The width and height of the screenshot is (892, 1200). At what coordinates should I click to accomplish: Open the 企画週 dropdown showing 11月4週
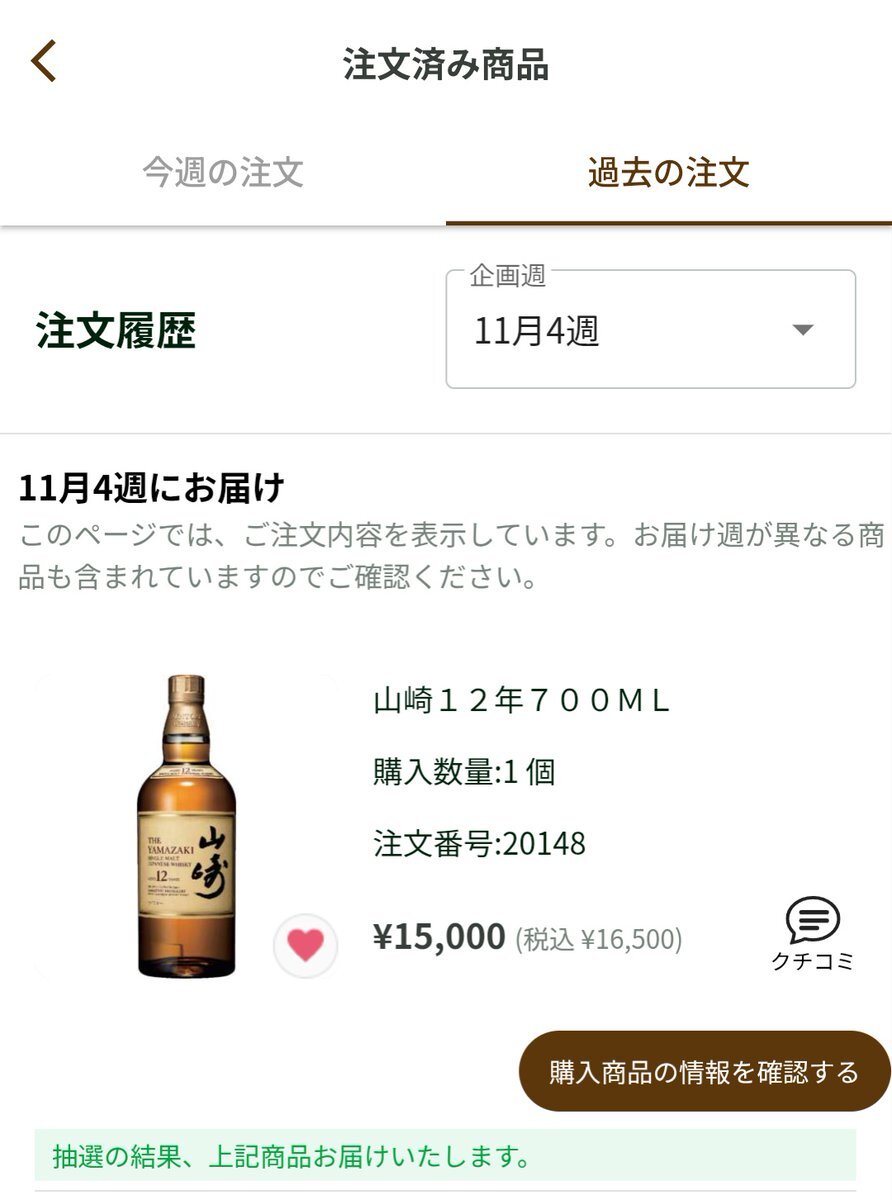click(x=650, y=330)
